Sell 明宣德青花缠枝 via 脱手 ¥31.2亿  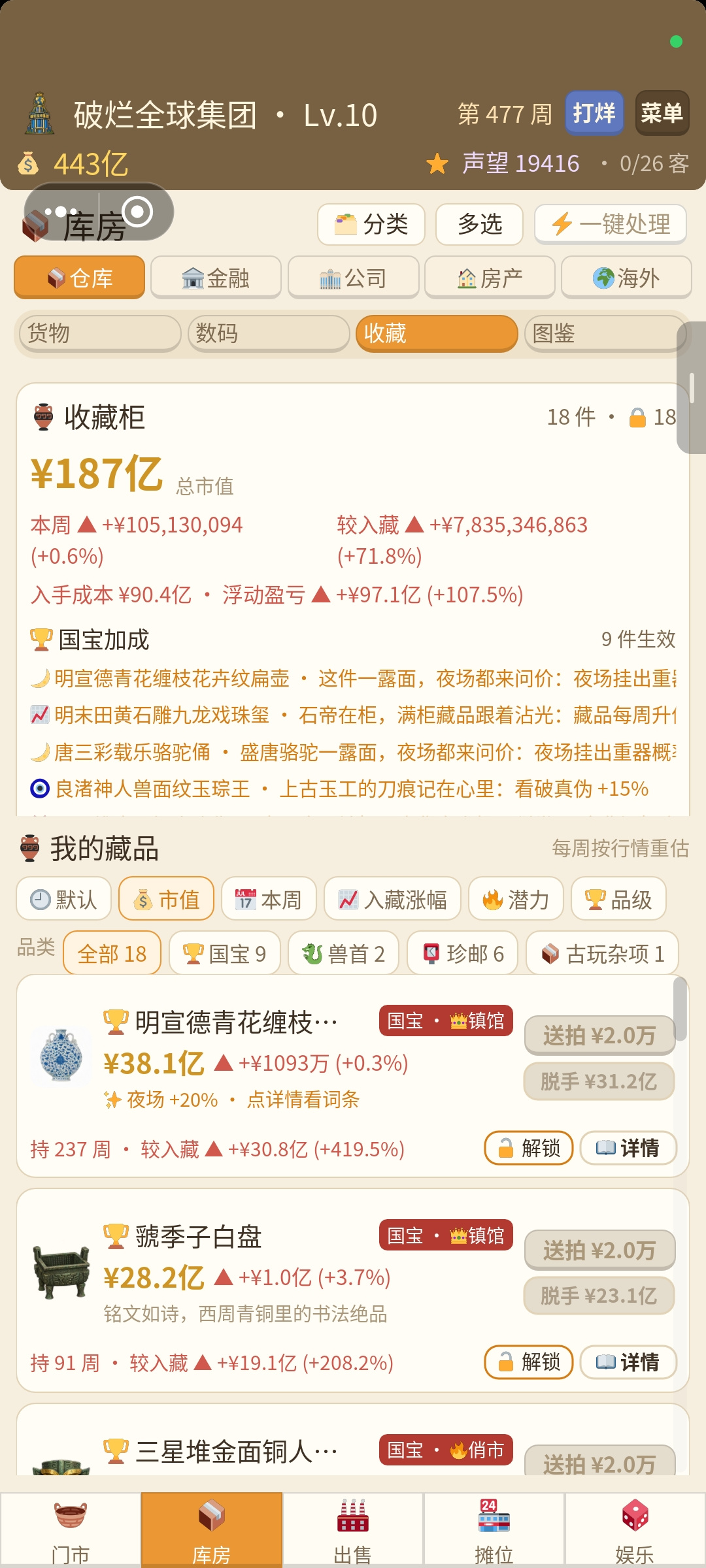tap(599, 1081)
